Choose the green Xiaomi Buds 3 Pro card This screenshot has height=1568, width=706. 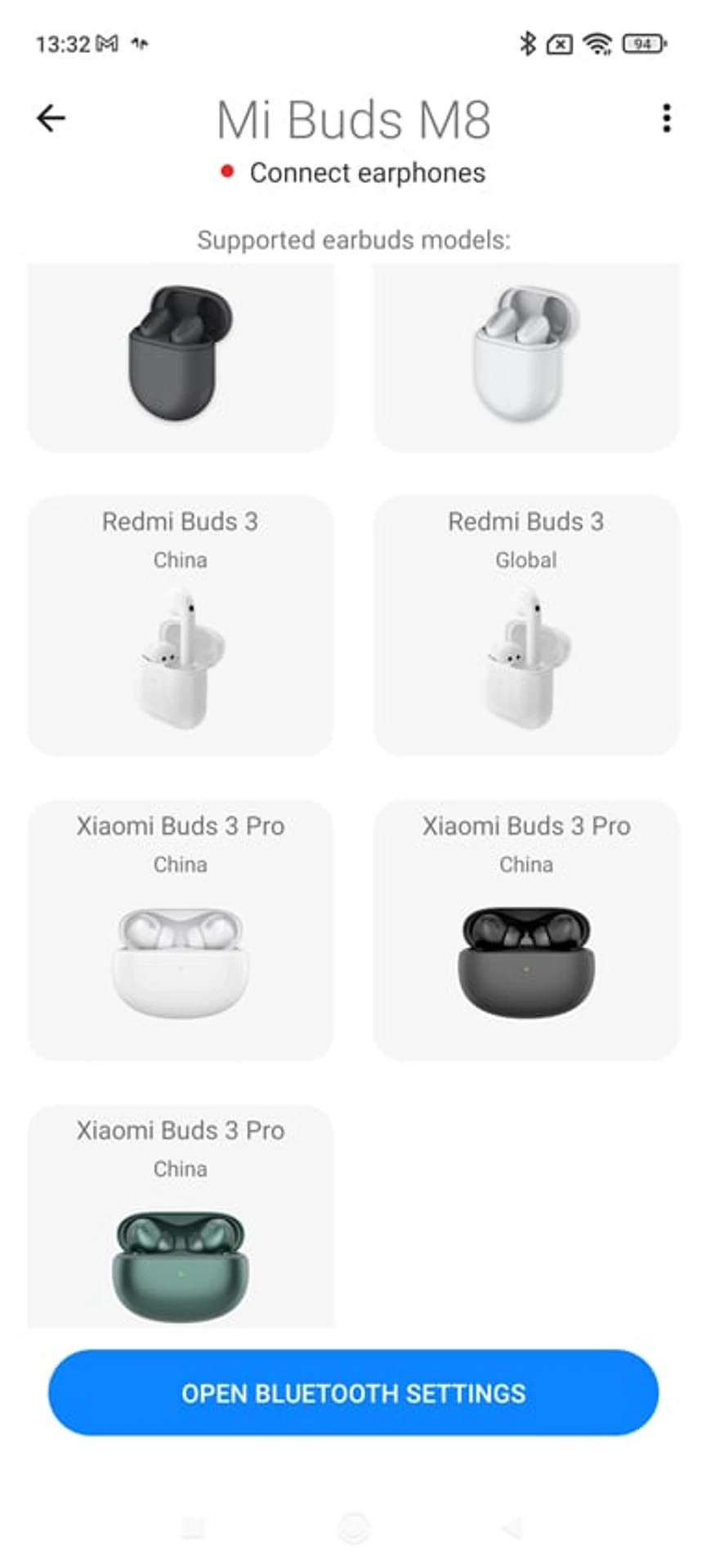point(181,1217)
